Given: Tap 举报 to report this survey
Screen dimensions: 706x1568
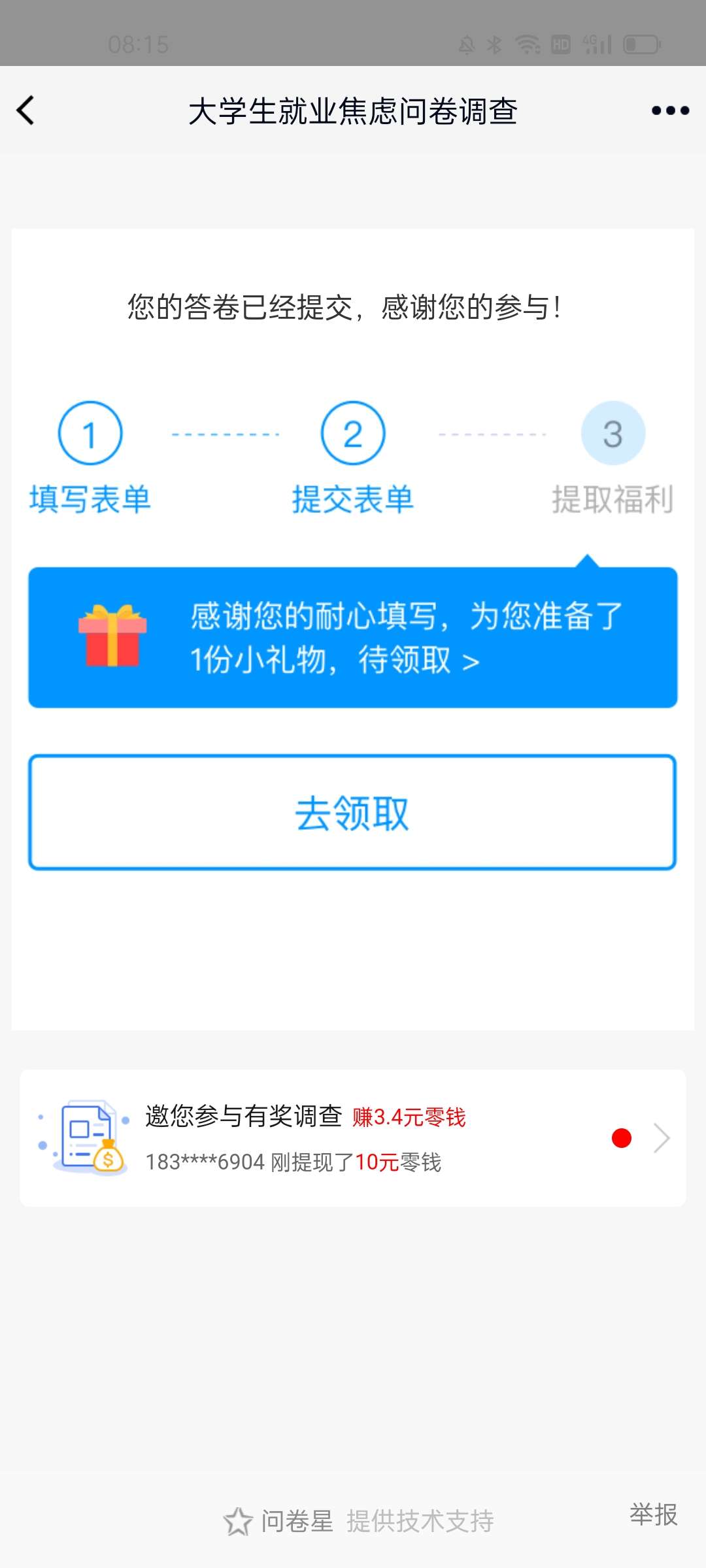Looking at the screenshot, I should pos(653,1514).
